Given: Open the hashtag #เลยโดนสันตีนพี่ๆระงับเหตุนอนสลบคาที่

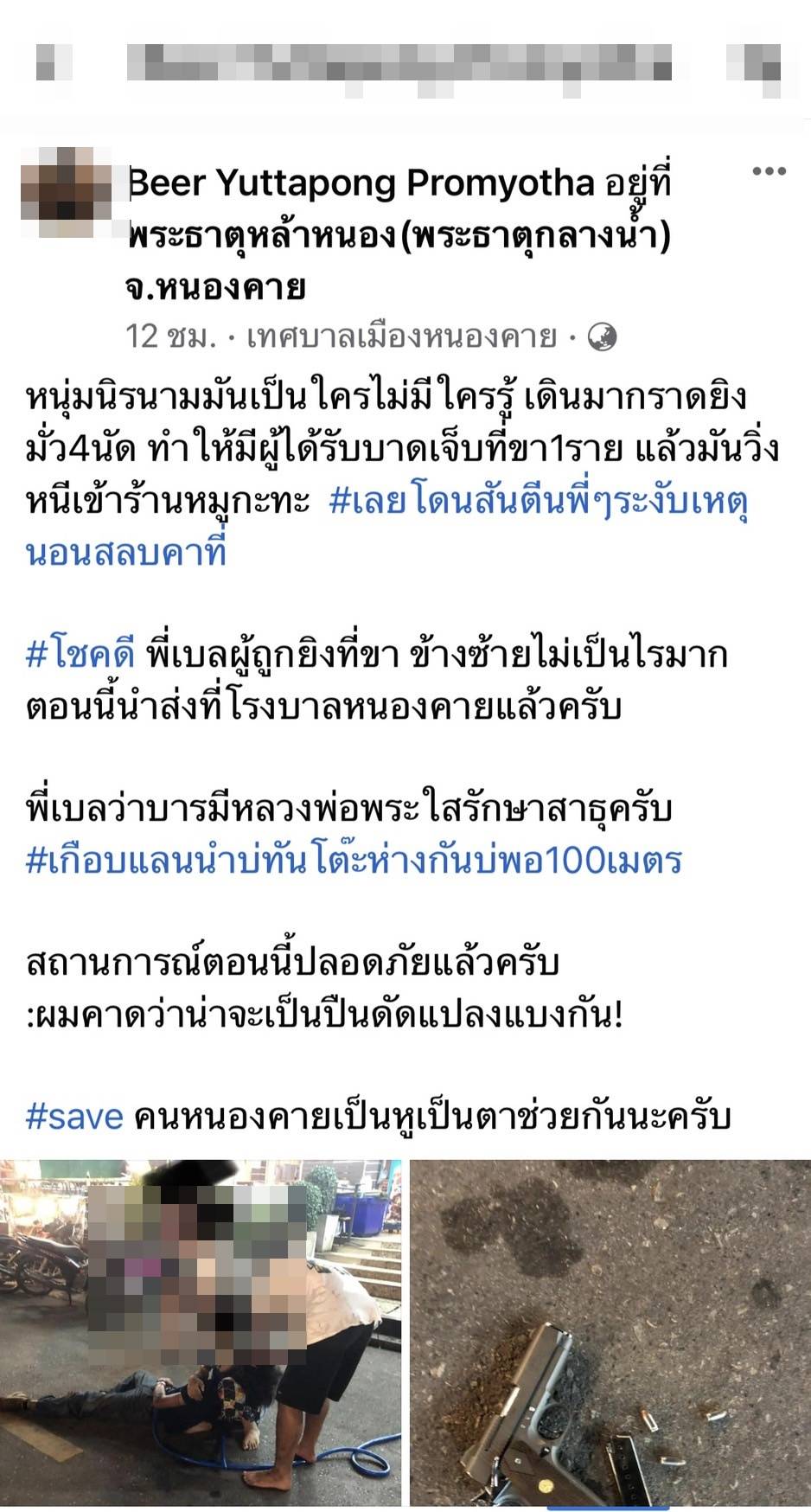Looking at the screenshot, I should [537, 501].
